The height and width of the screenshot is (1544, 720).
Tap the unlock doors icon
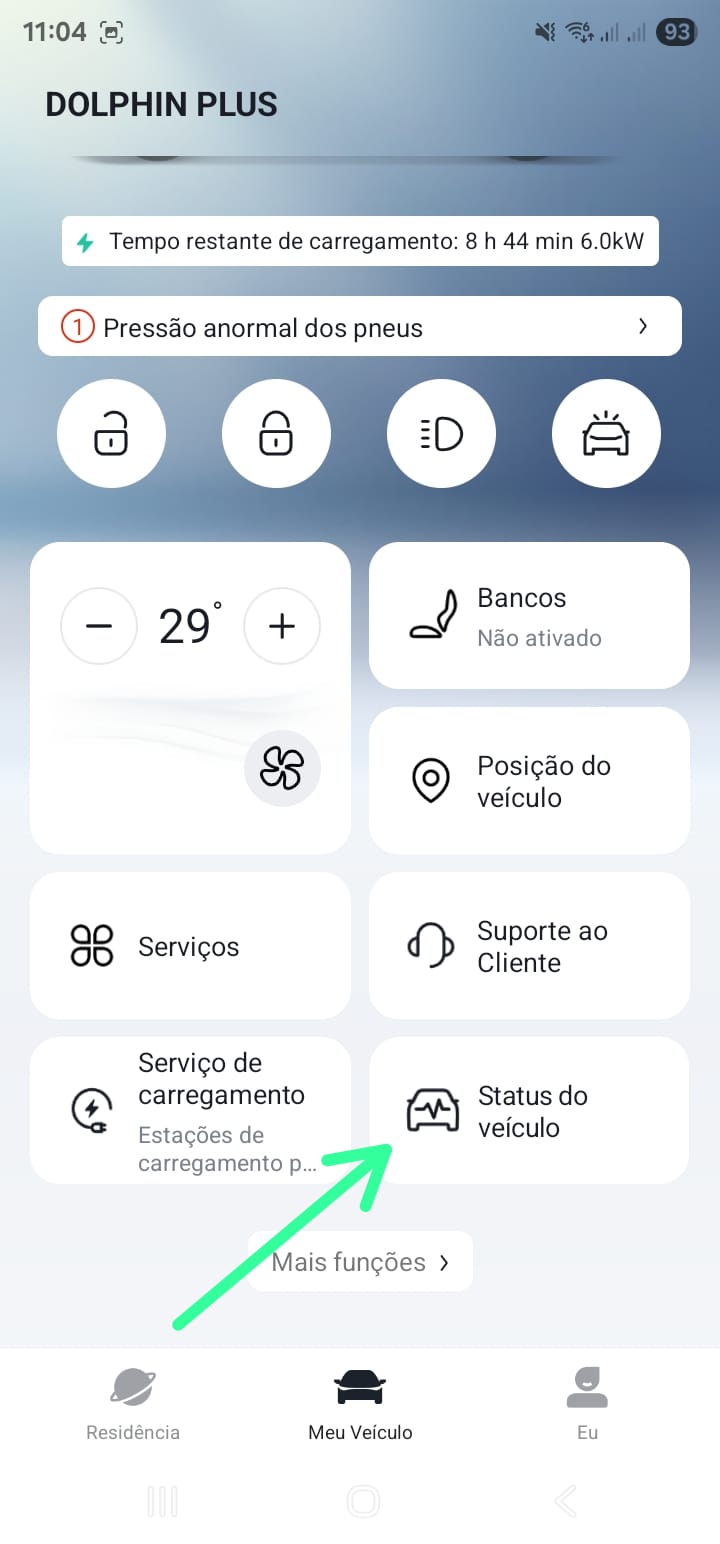click(112, 435)
